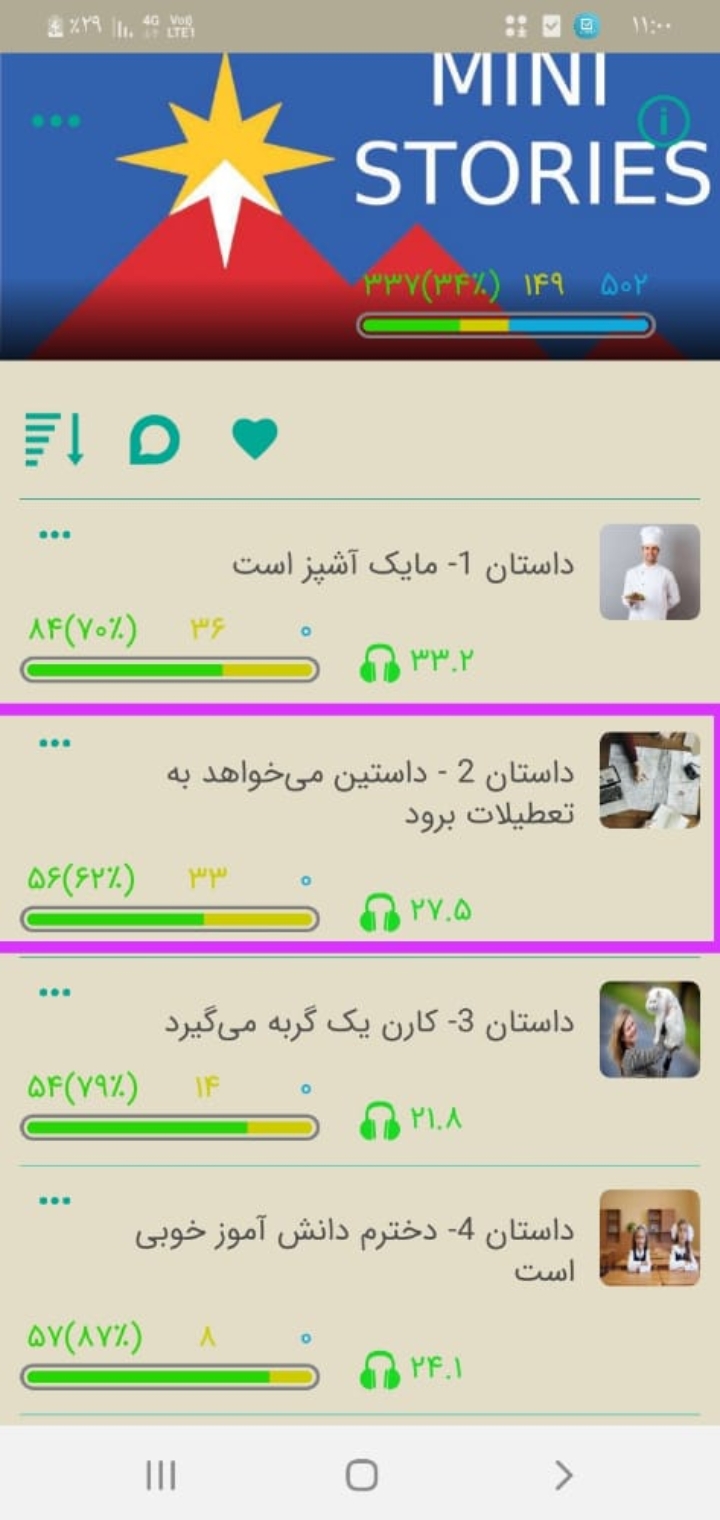Open lesson داستان 1- مایک آشپز است
This screenshot has width=720, height=1520.
tap(403, 564)
